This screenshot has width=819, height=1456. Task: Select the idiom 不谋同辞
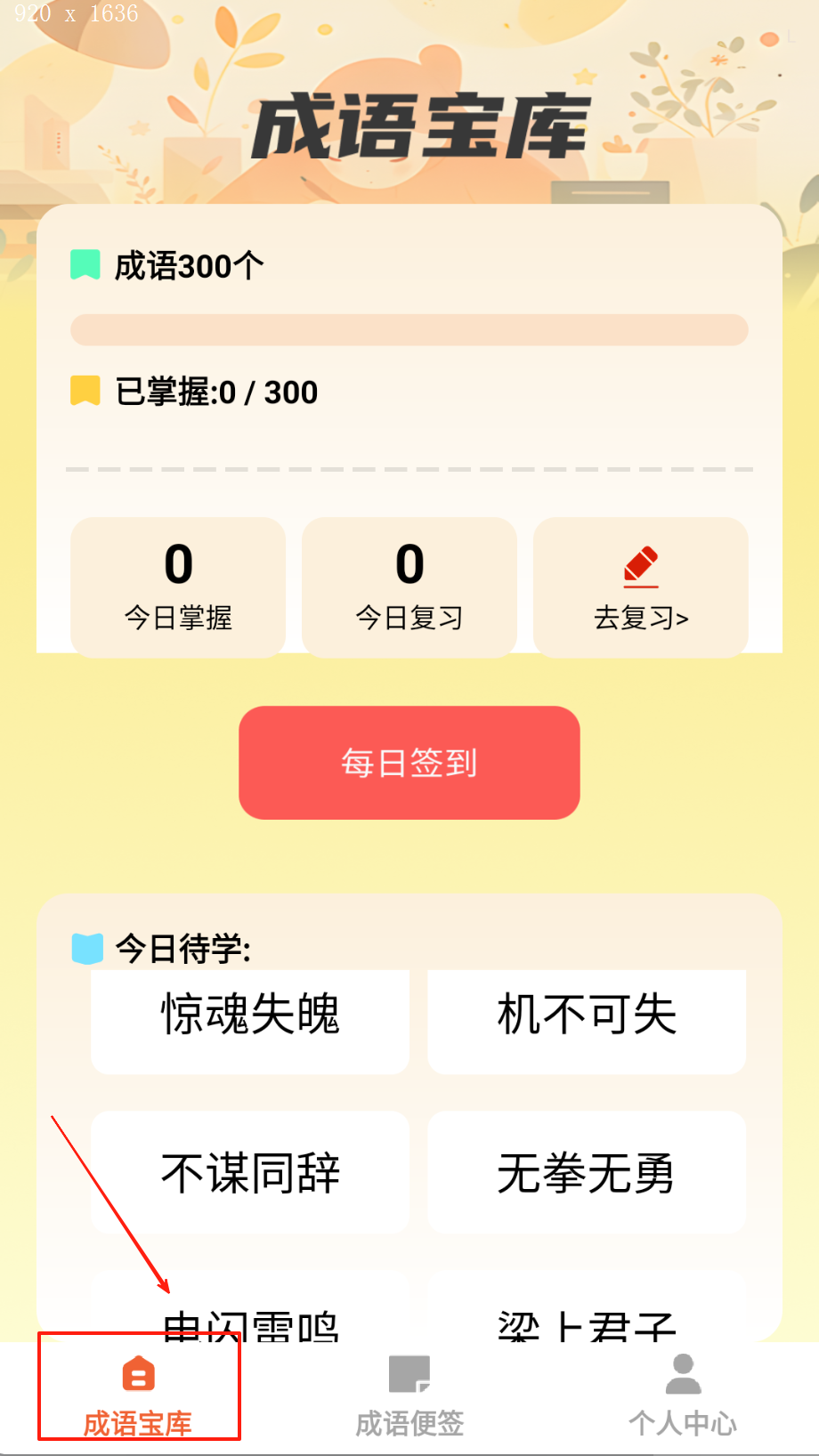coord(250,1172)
